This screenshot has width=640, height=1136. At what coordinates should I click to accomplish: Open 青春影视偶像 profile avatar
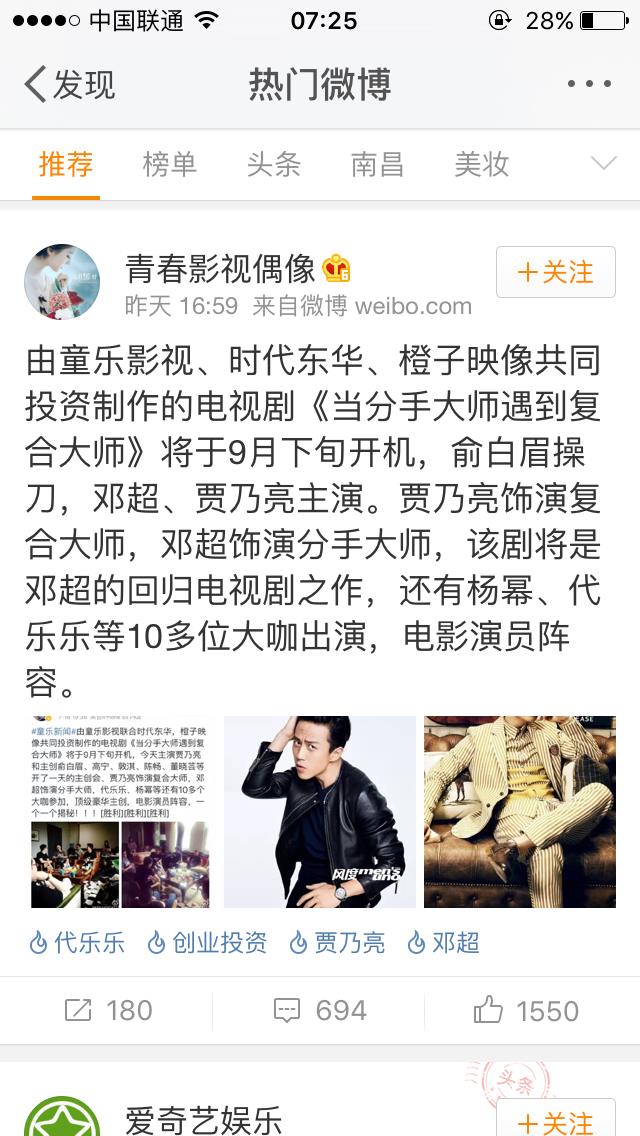coord(62,281)
